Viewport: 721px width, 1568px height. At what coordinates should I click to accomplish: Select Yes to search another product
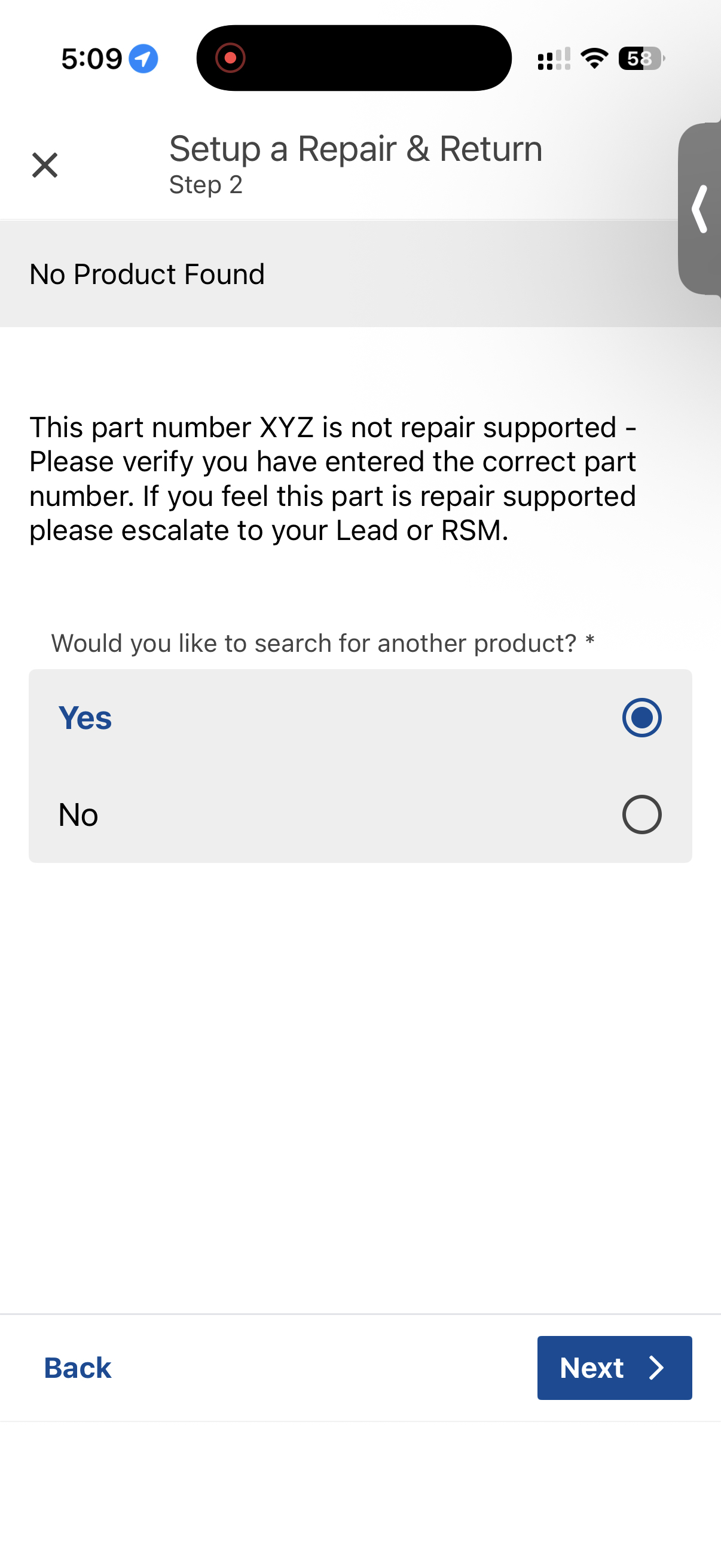[641, 718]
